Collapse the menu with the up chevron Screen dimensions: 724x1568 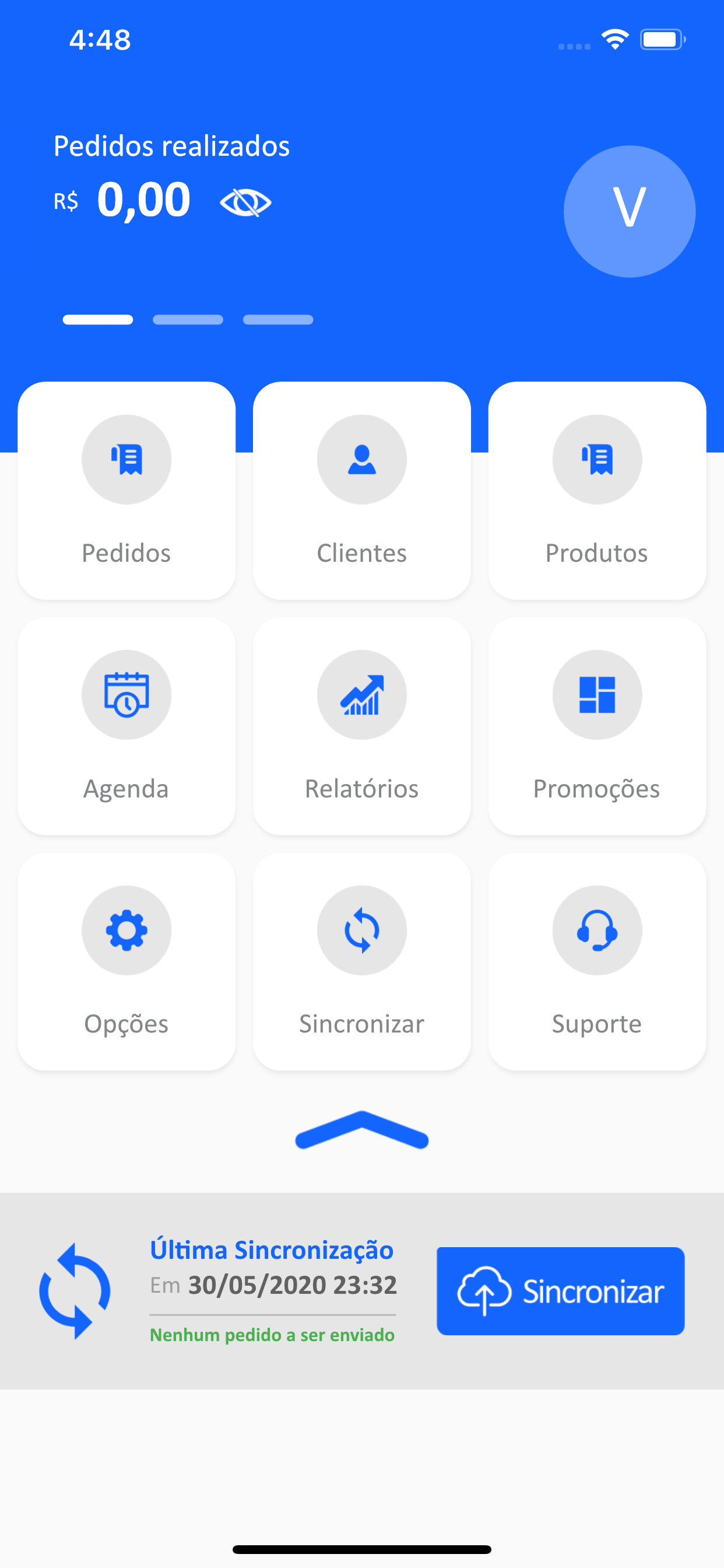click(x=362, y=1130)
